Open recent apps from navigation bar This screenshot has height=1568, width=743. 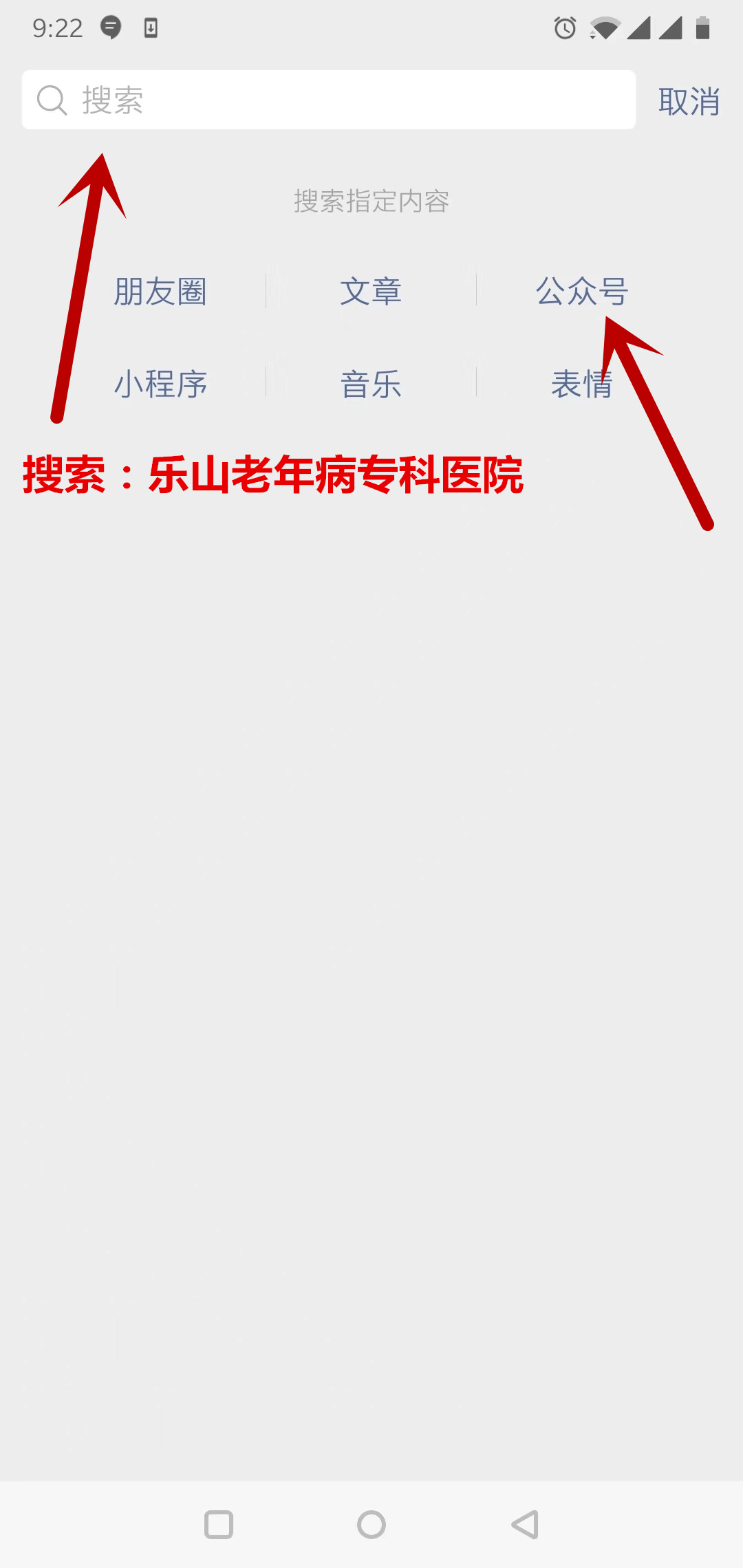coord(219,1525)
